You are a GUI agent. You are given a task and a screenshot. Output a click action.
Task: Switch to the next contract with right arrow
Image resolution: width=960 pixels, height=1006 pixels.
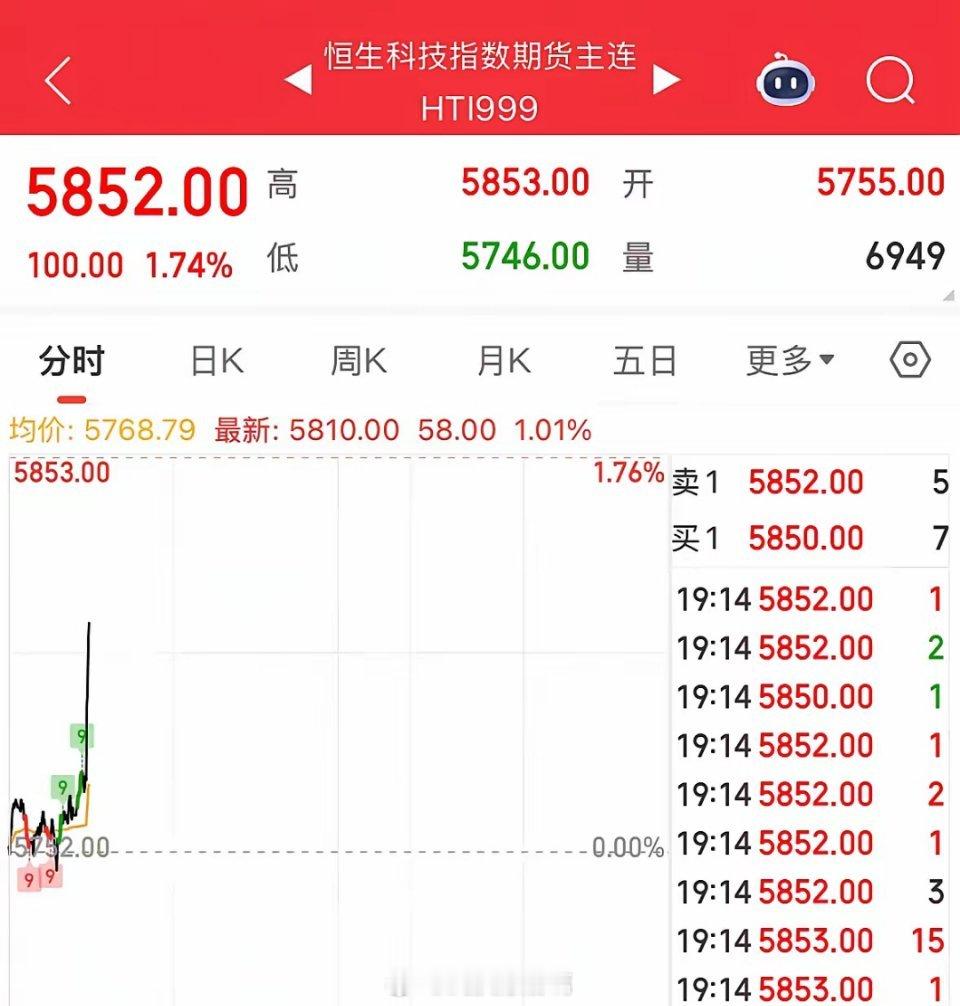point(666,80)
